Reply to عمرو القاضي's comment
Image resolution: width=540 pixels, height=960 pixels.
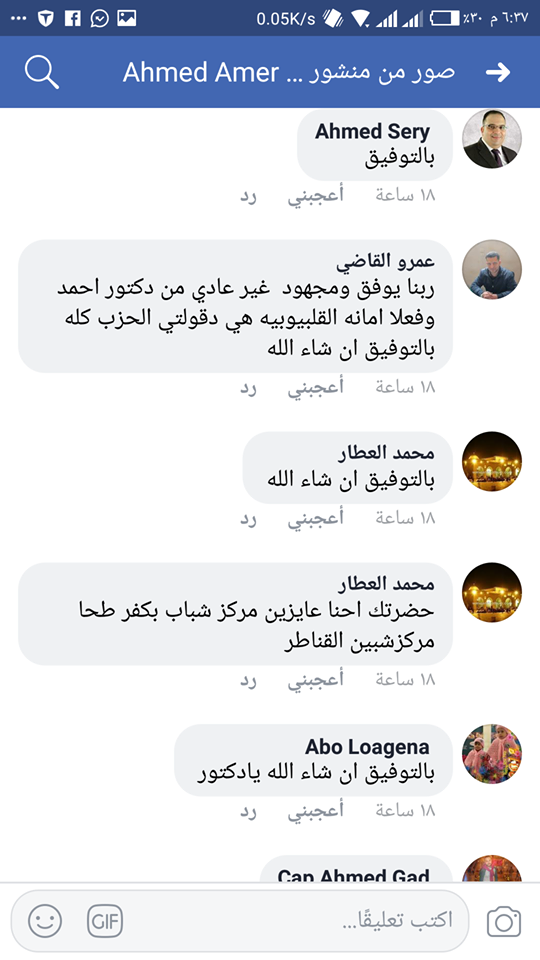pyautogui.click(x=248, y=388)
